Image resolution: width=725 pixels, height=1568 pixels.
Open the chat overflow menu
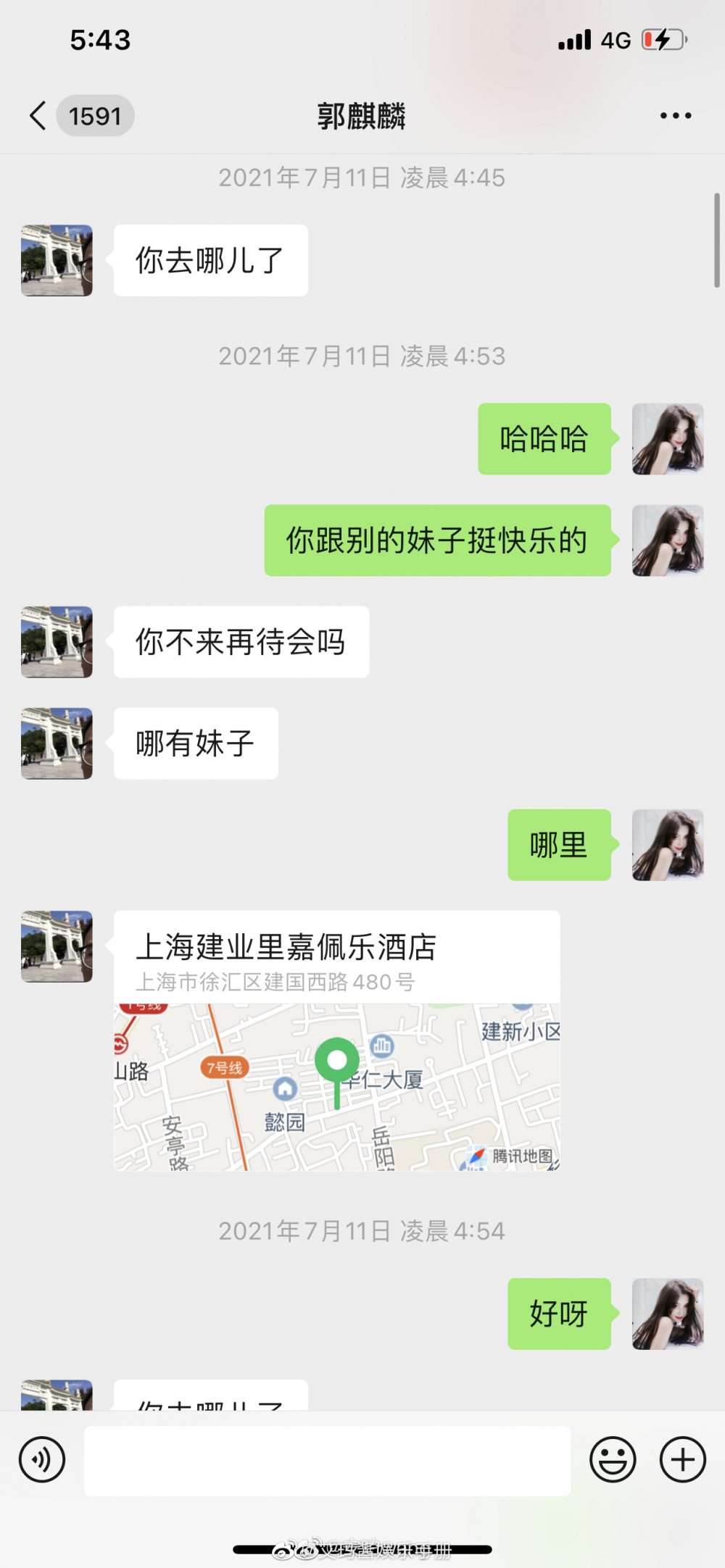click(675, 116)
